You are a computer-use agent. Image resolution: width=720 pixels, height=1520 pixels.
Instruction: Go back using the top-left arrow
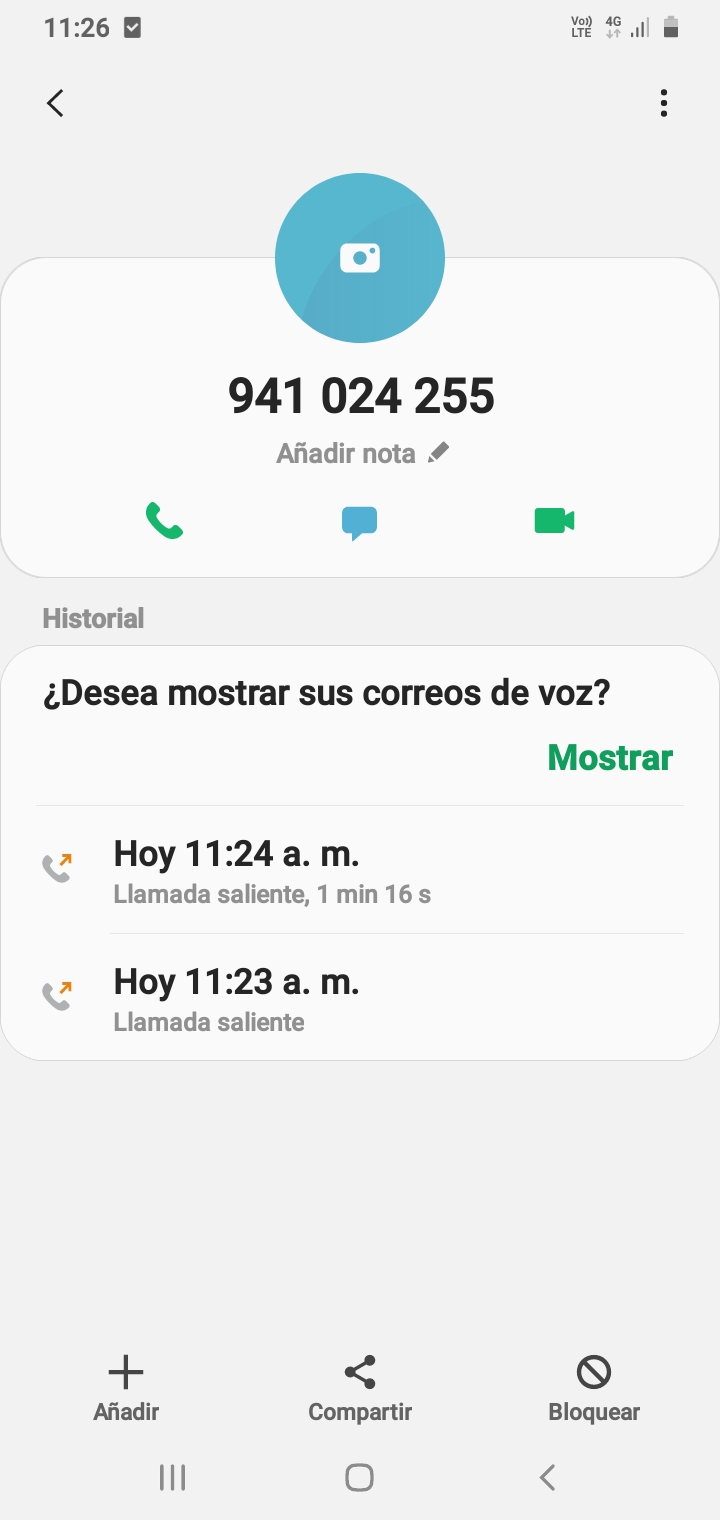[55, 103]
